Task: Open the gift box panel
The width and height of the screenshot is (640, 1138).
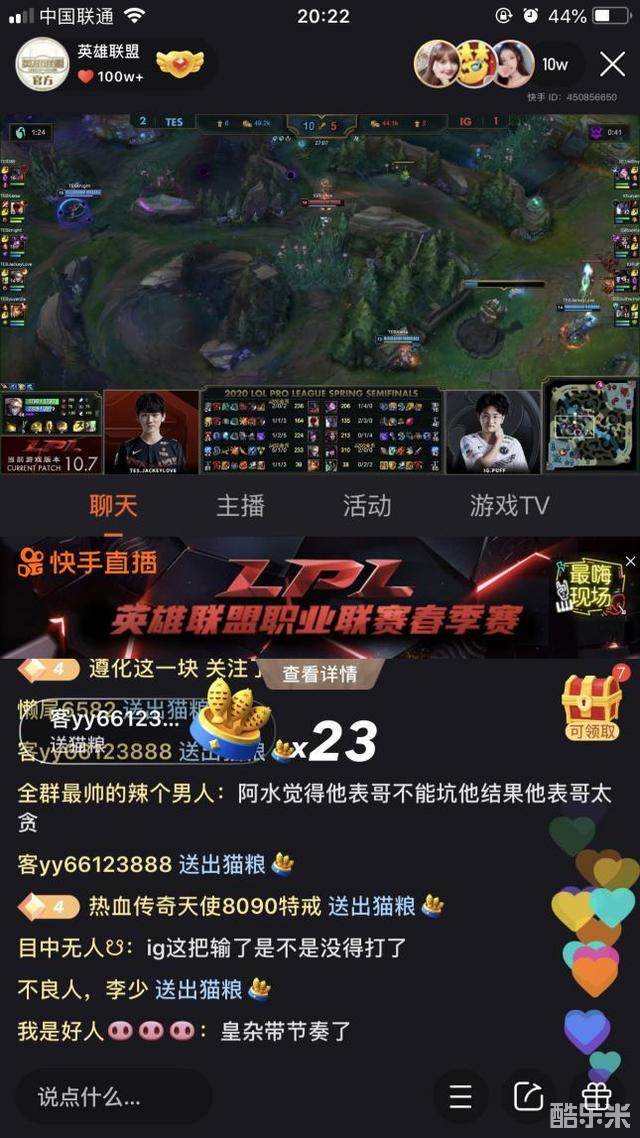Action: click(x=597, y=1097)
